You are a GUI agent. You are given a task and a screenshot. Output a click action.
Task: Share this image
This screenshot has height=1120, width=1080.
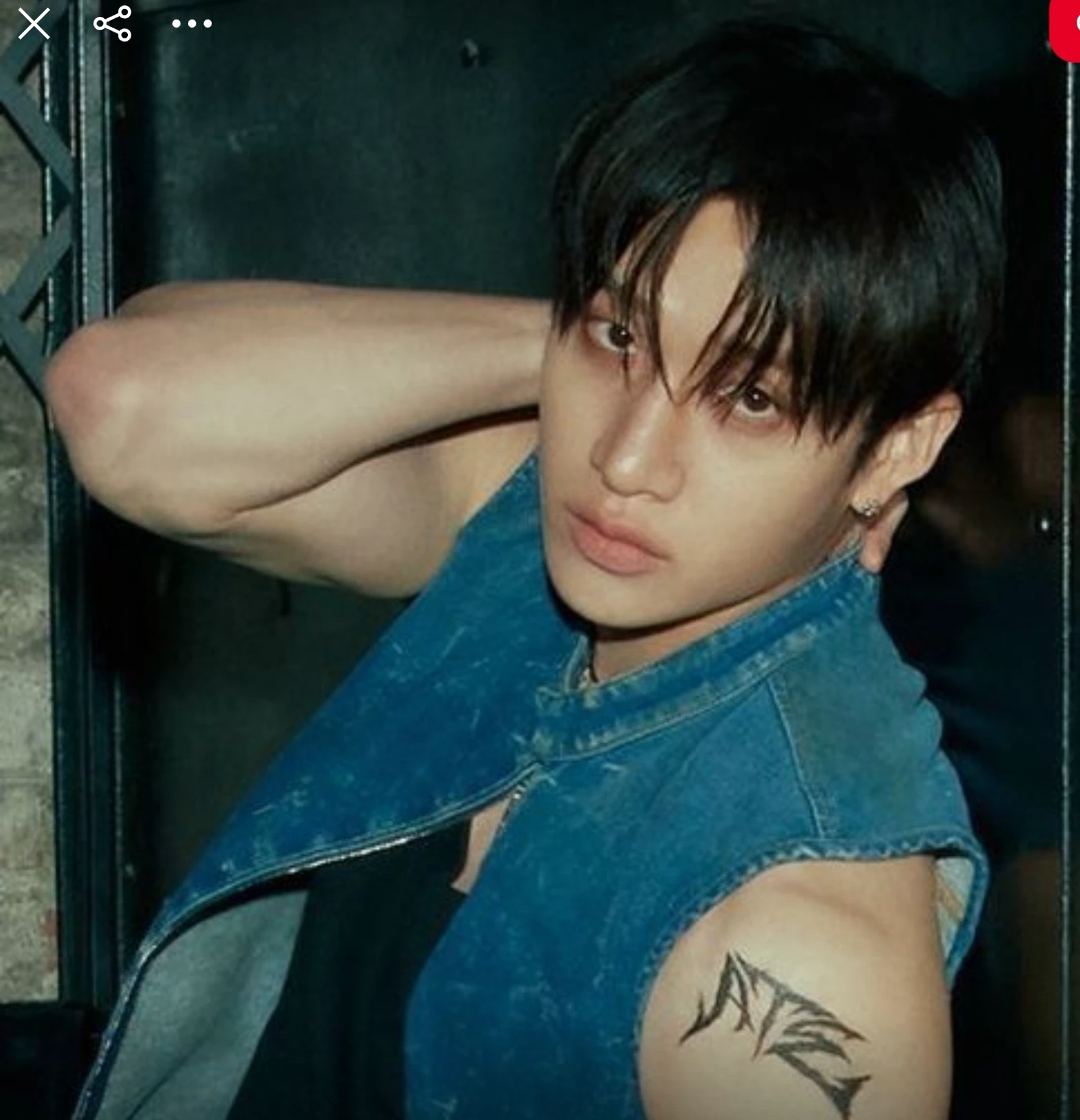[x=112, y=24]
